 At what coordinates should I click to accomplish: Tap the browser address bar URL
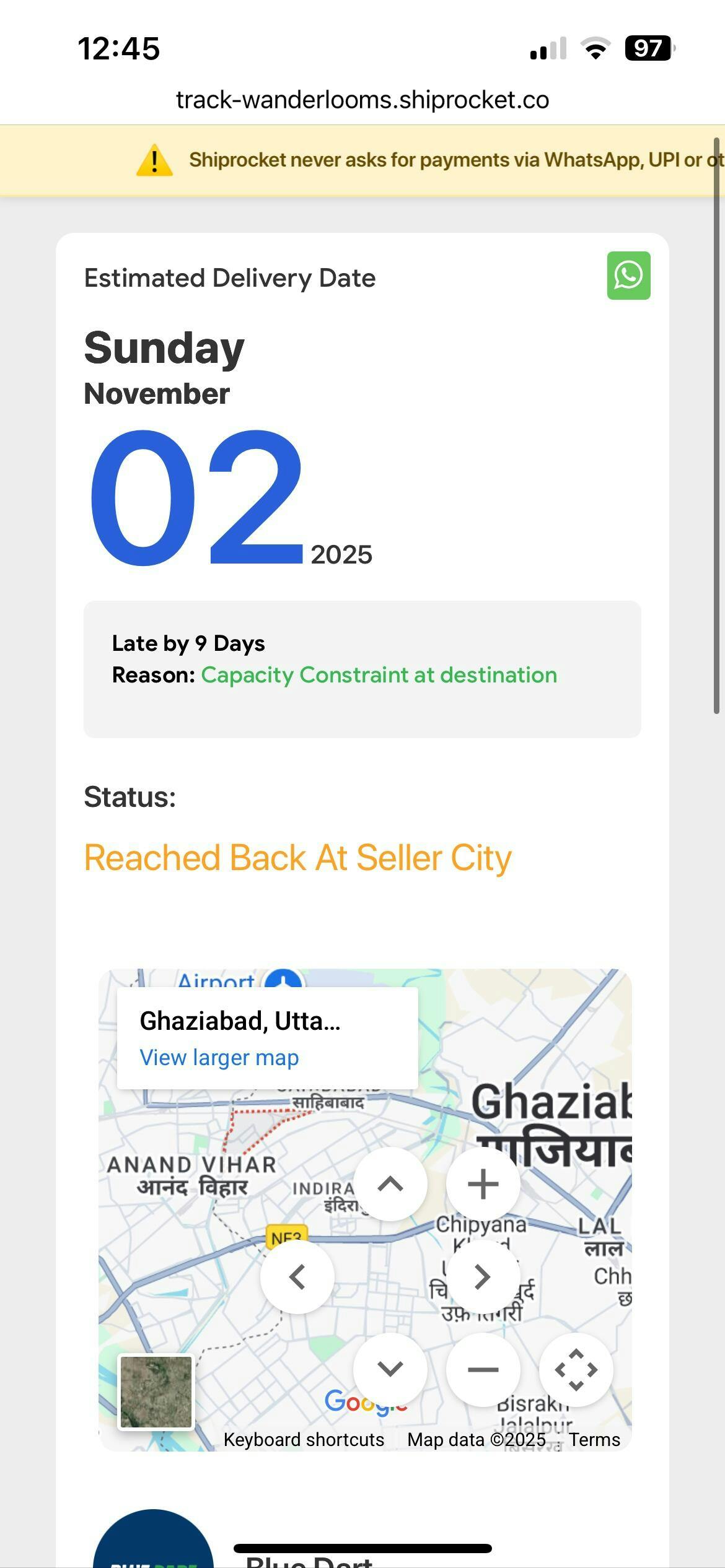point(362,100)
